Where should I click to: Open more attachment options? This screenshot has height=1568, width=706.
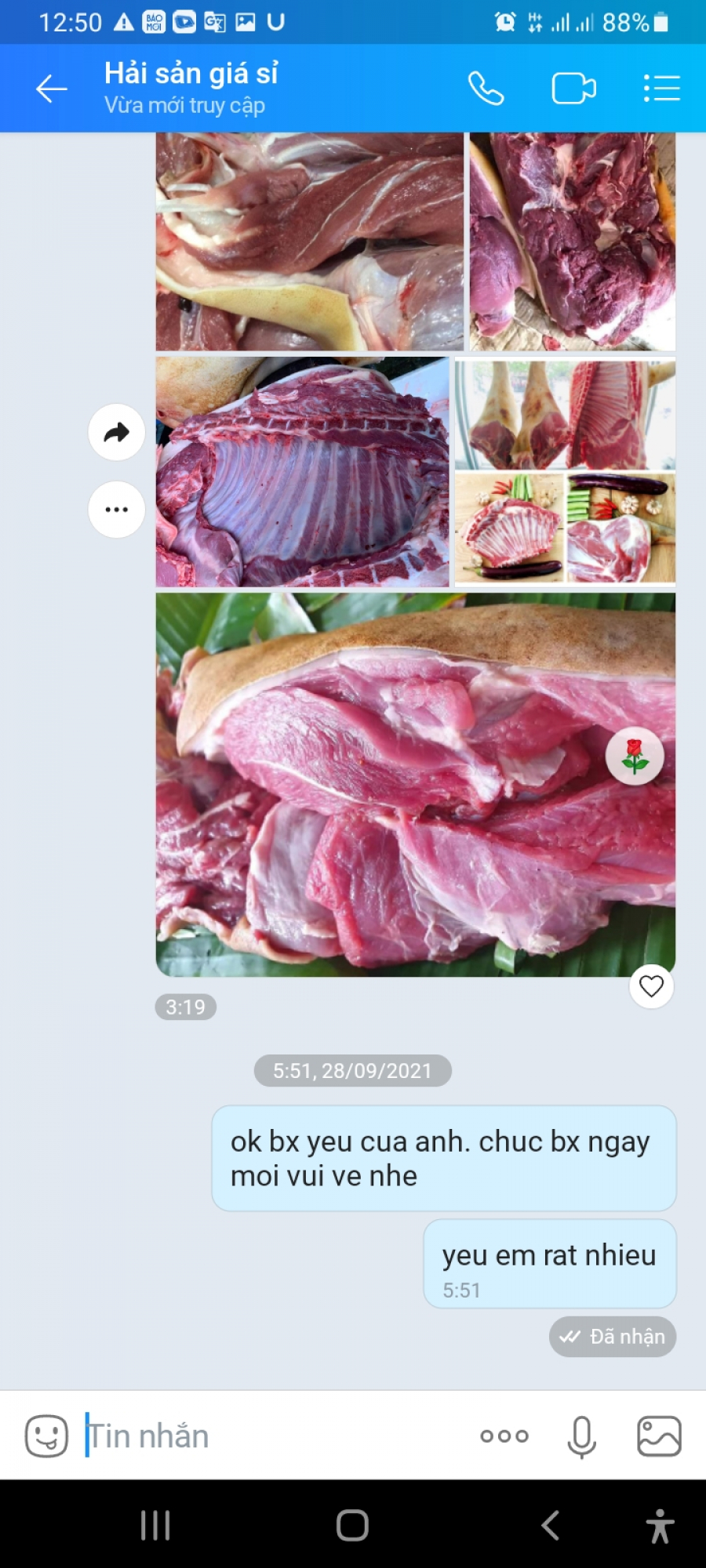click(504, 1436)
